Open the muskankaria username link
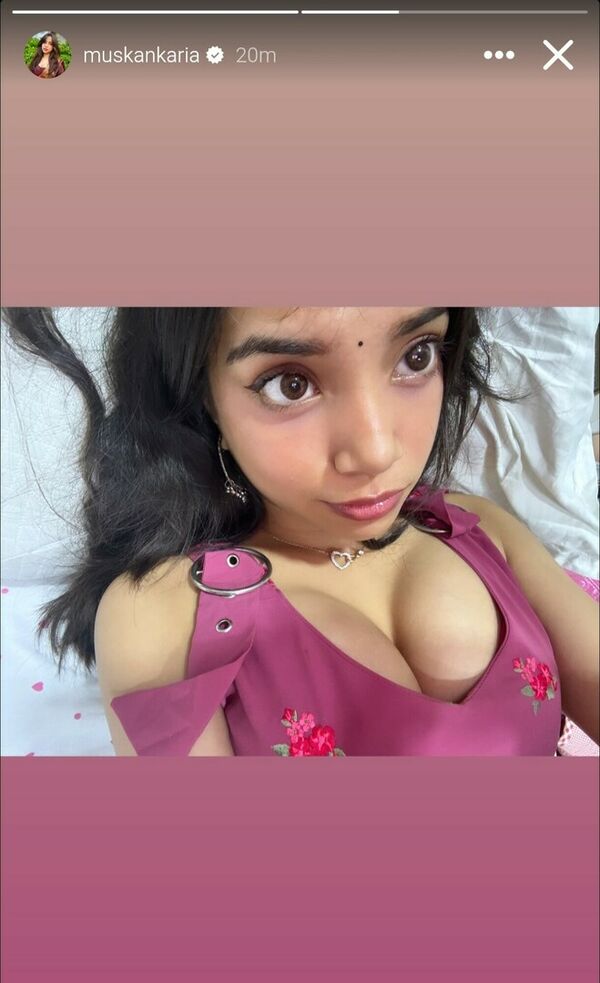 click(x=142, y=56)
